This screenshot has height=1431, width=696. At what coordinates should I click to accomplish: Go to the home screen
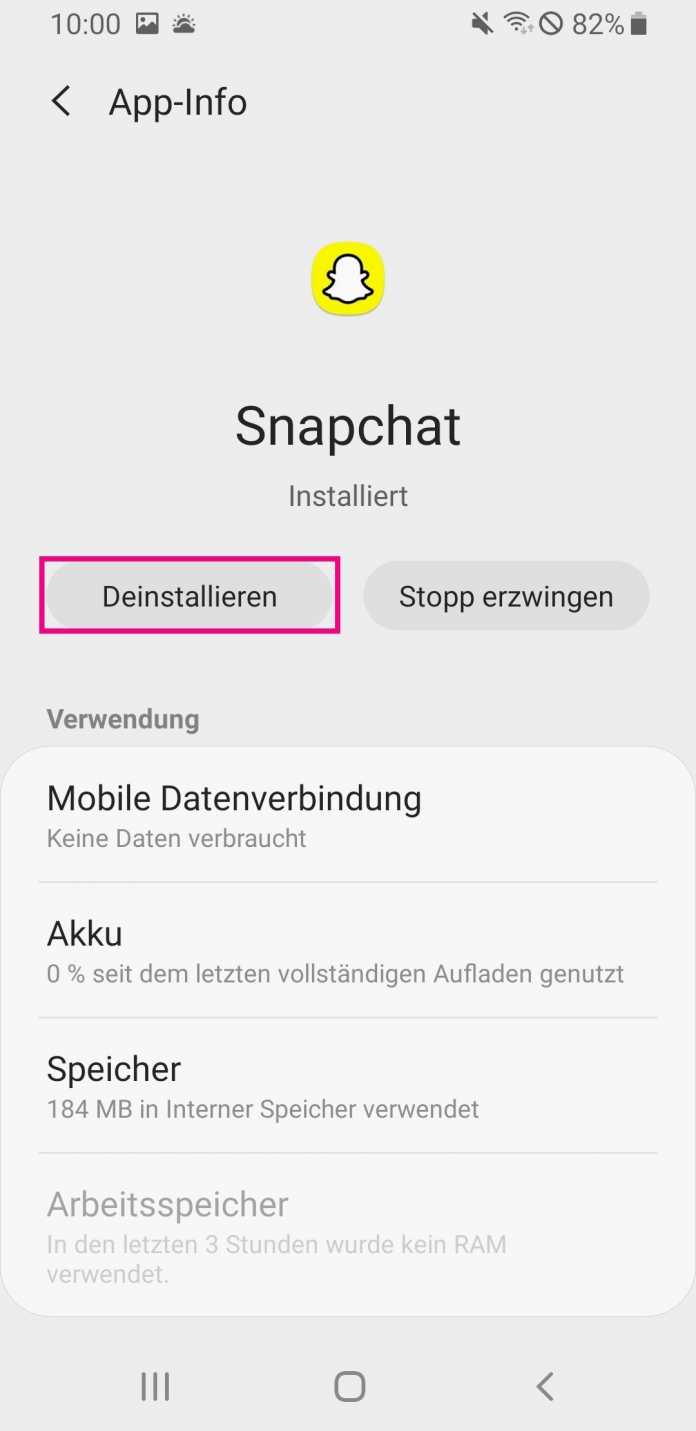click(x=349, y=1386)
